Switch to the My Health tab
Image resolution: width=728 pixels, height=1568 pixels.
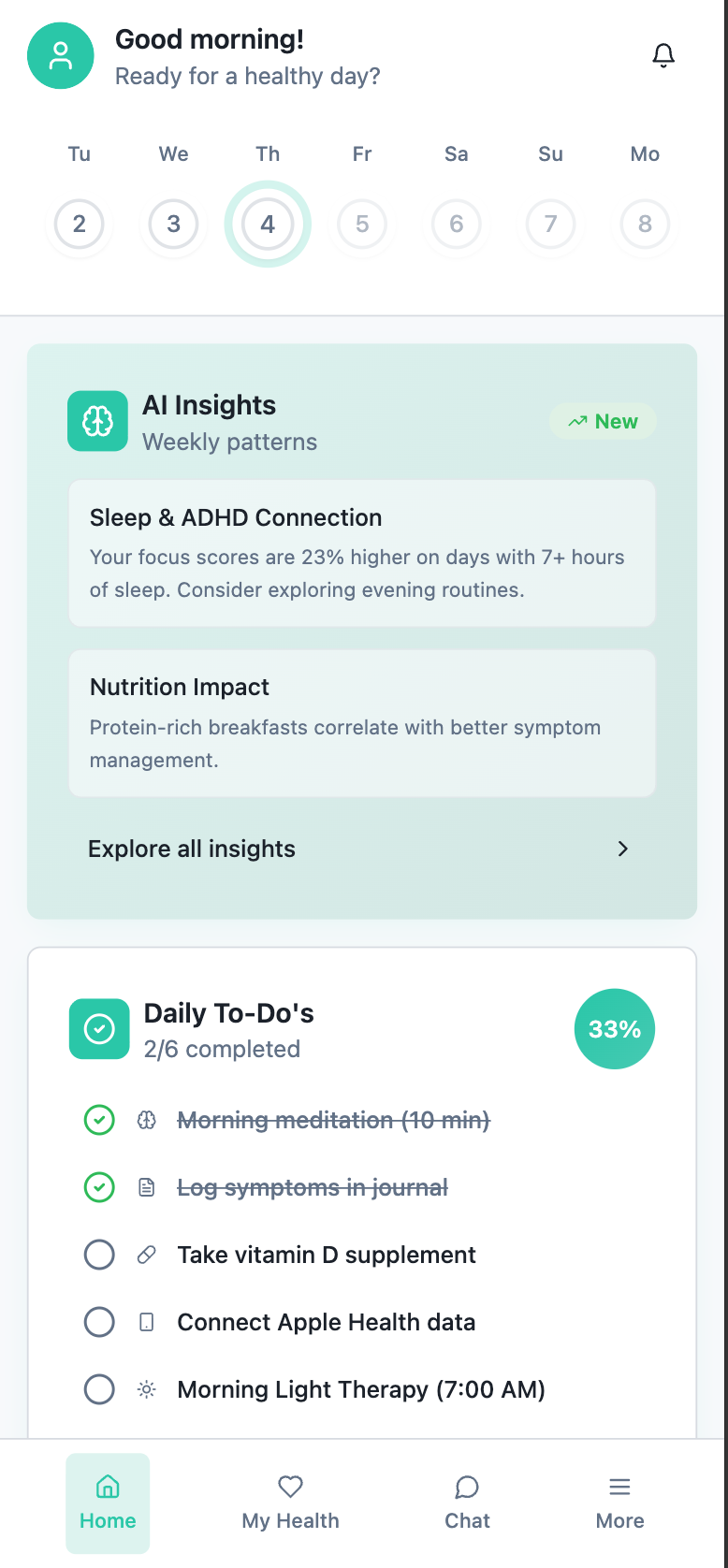coord(290,1503)
